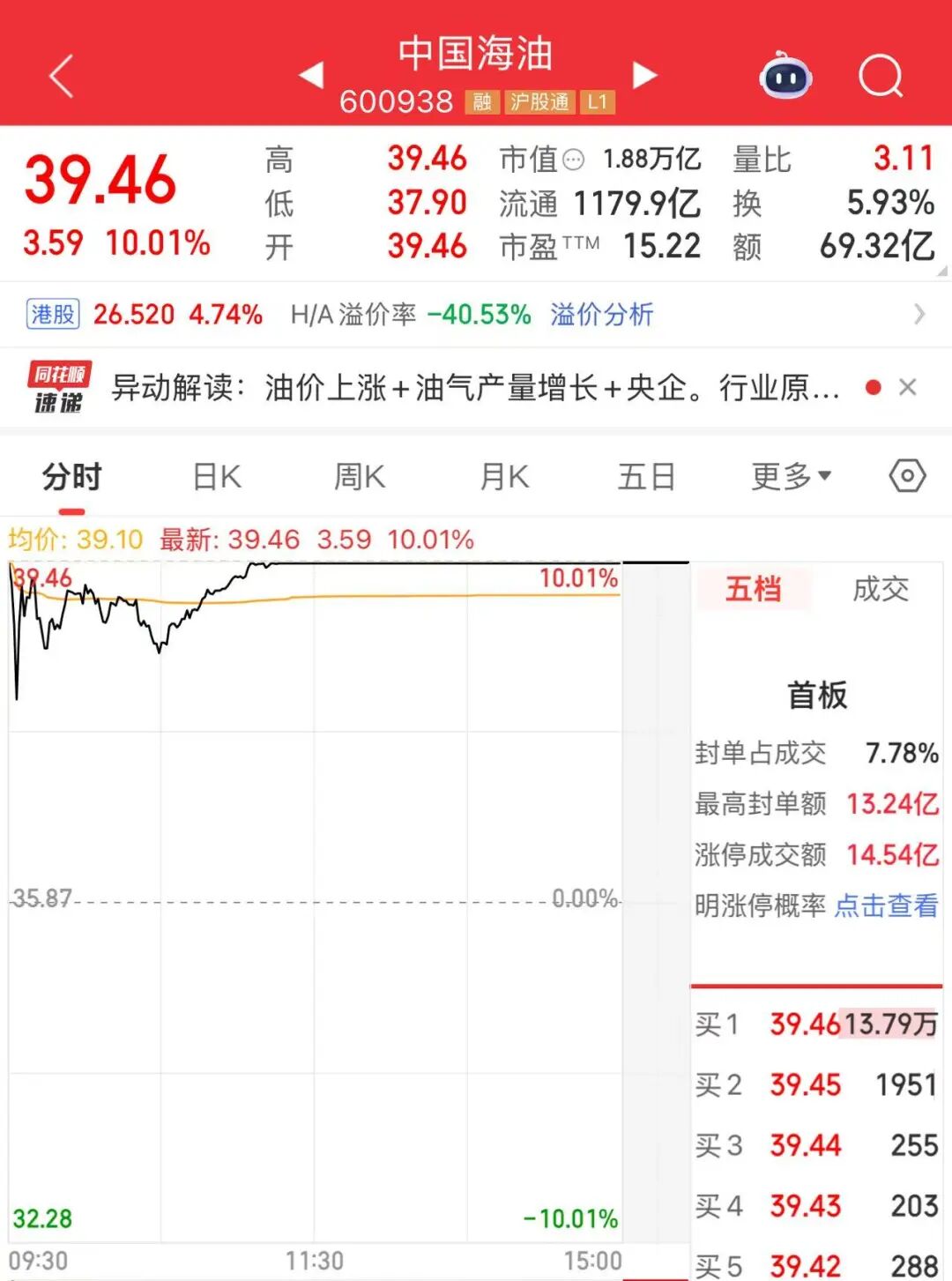Tap the red unread dot indicator
Viewport: 952px width, 1281px height.
pyautogui.click(x=872, y=387)
